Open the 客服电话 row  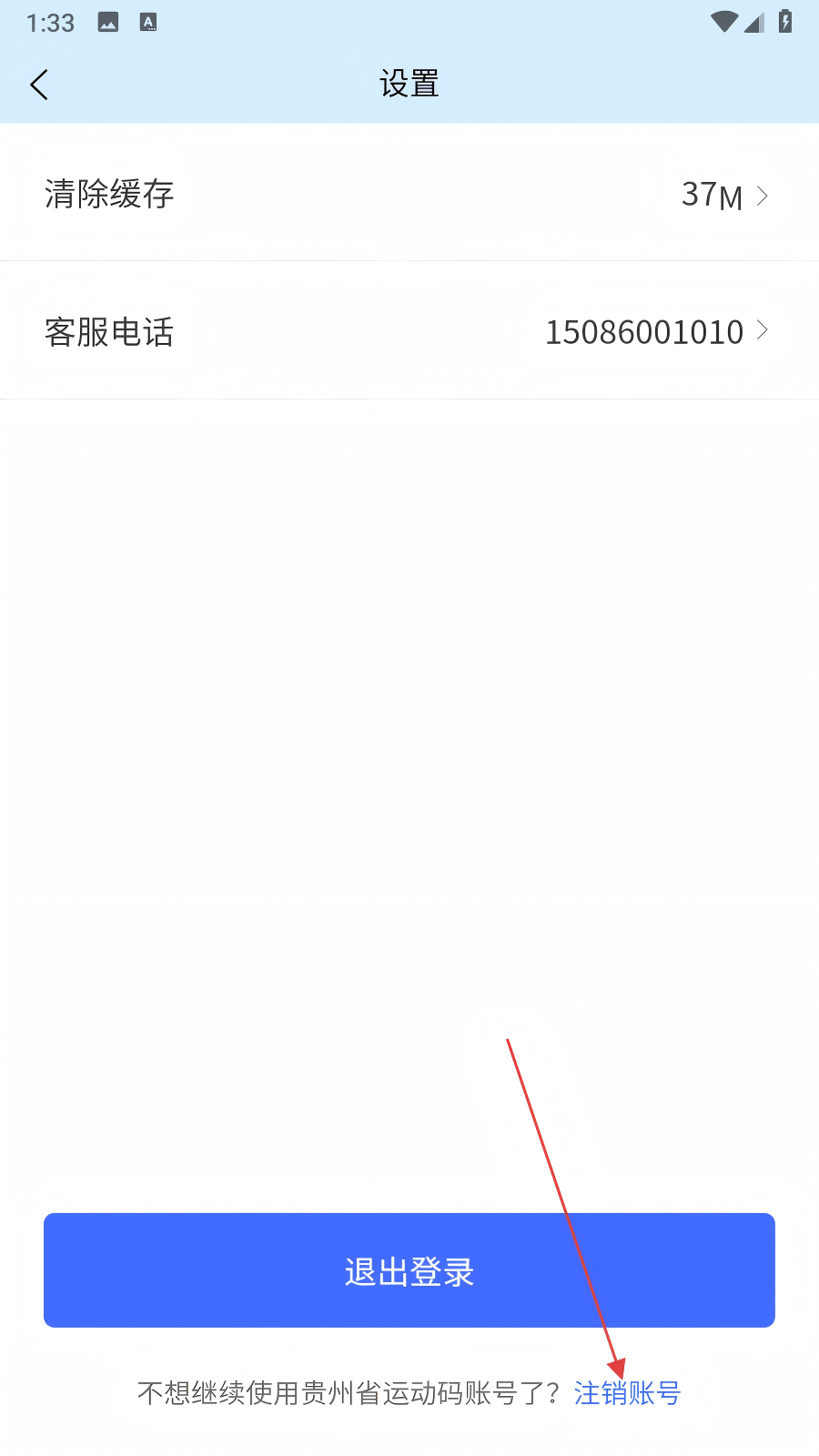(x=409, y=330)
